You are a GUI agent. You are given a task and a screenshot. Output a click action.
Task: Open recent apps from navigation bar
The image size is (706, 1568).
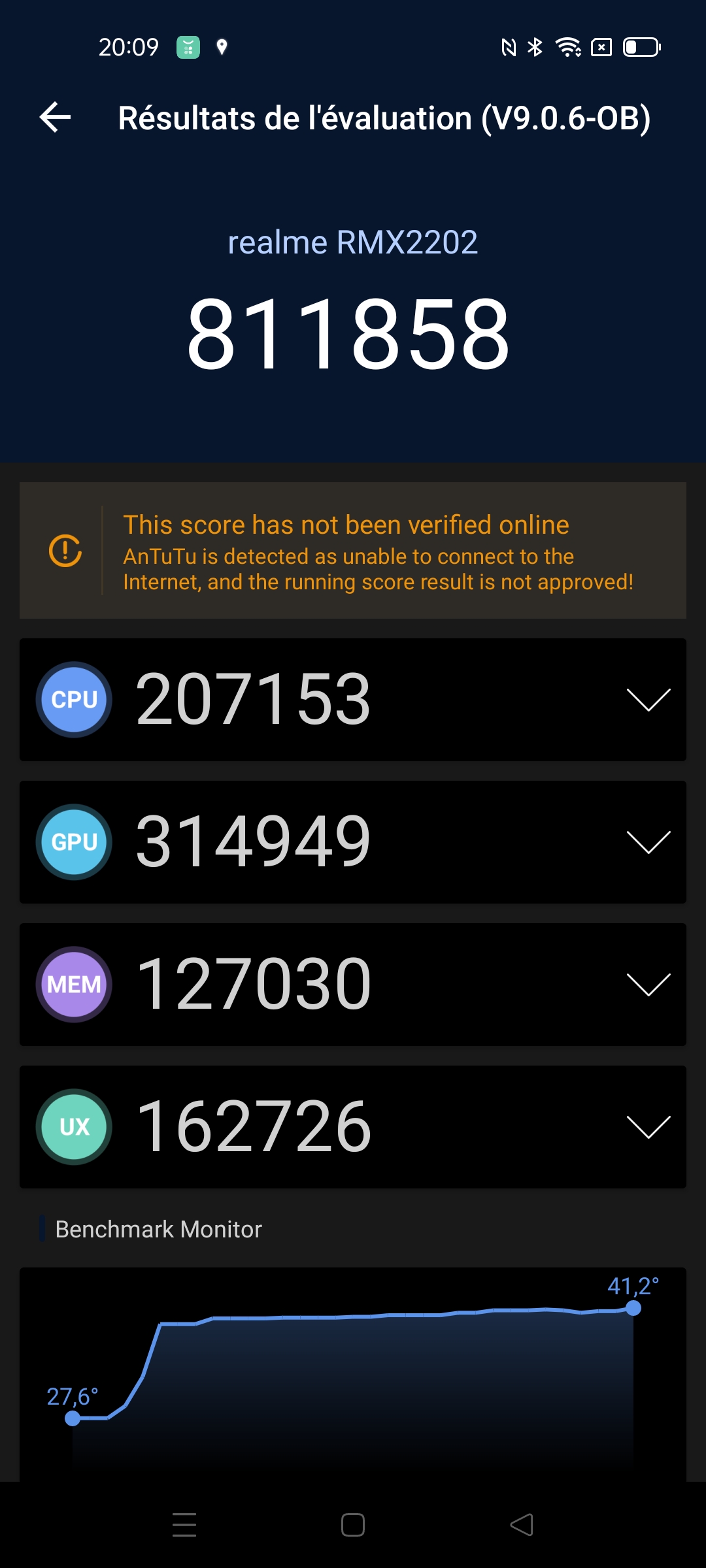(x=184, y=1525)
